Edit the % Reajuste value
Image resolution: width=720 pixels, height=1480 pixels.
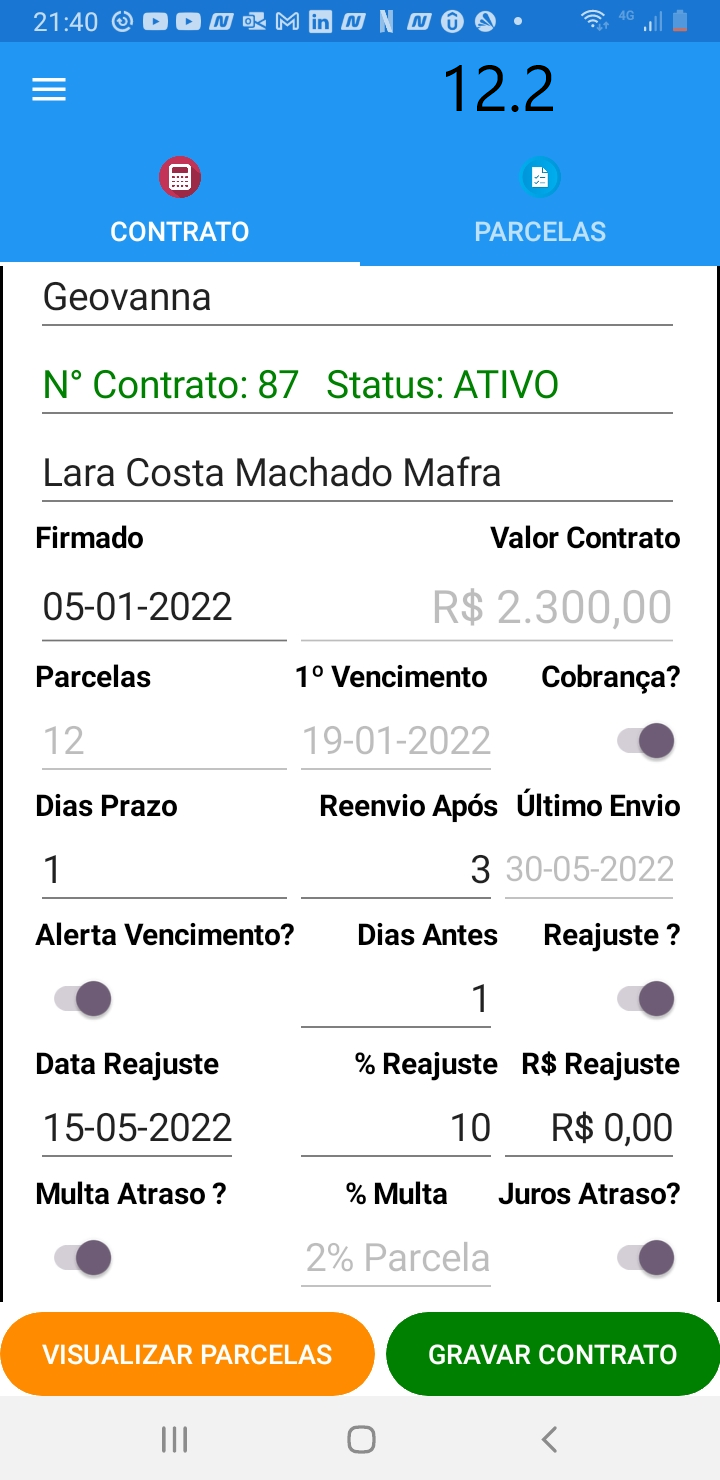click(396, 1128)
